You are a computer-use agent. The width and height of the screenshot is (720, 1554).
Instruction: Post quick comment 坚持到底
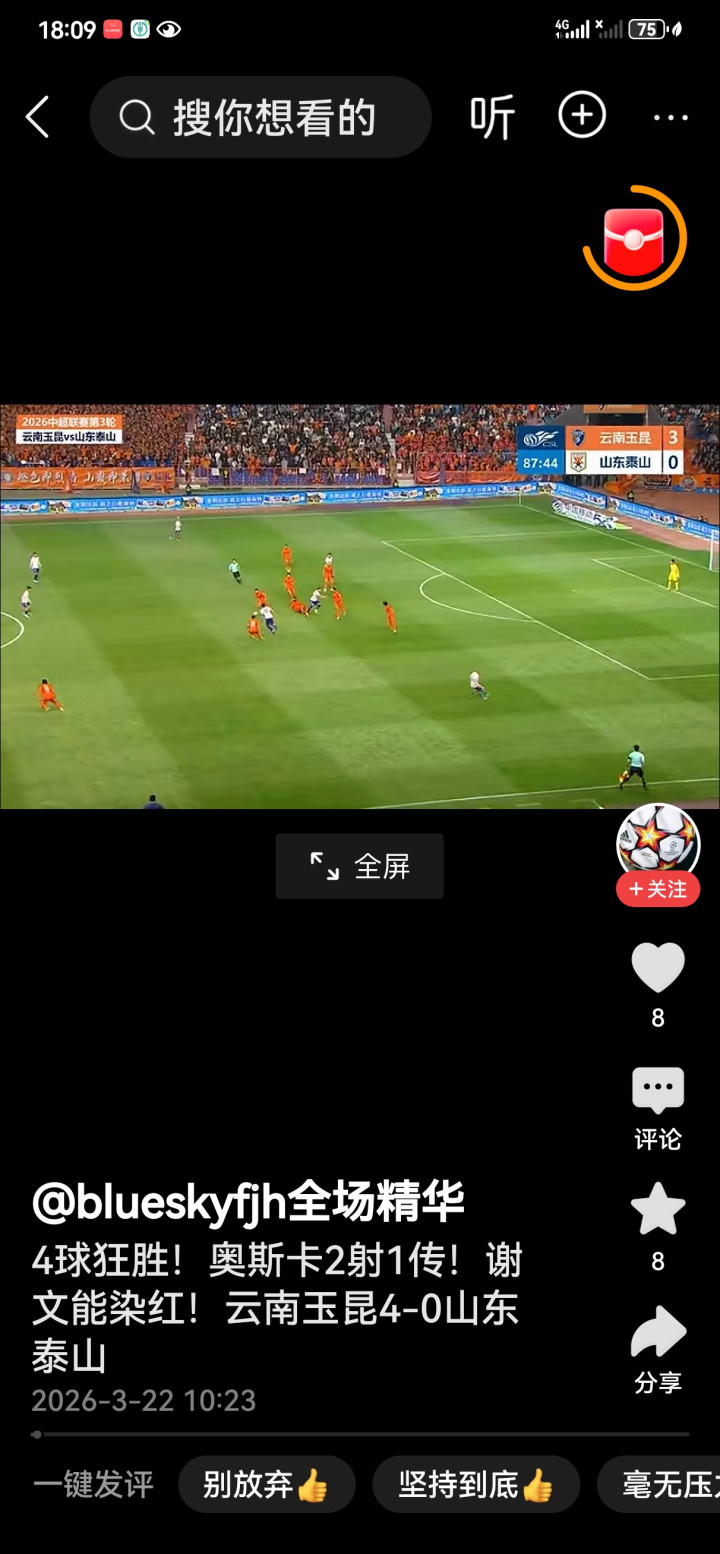tap(476, 1484)
